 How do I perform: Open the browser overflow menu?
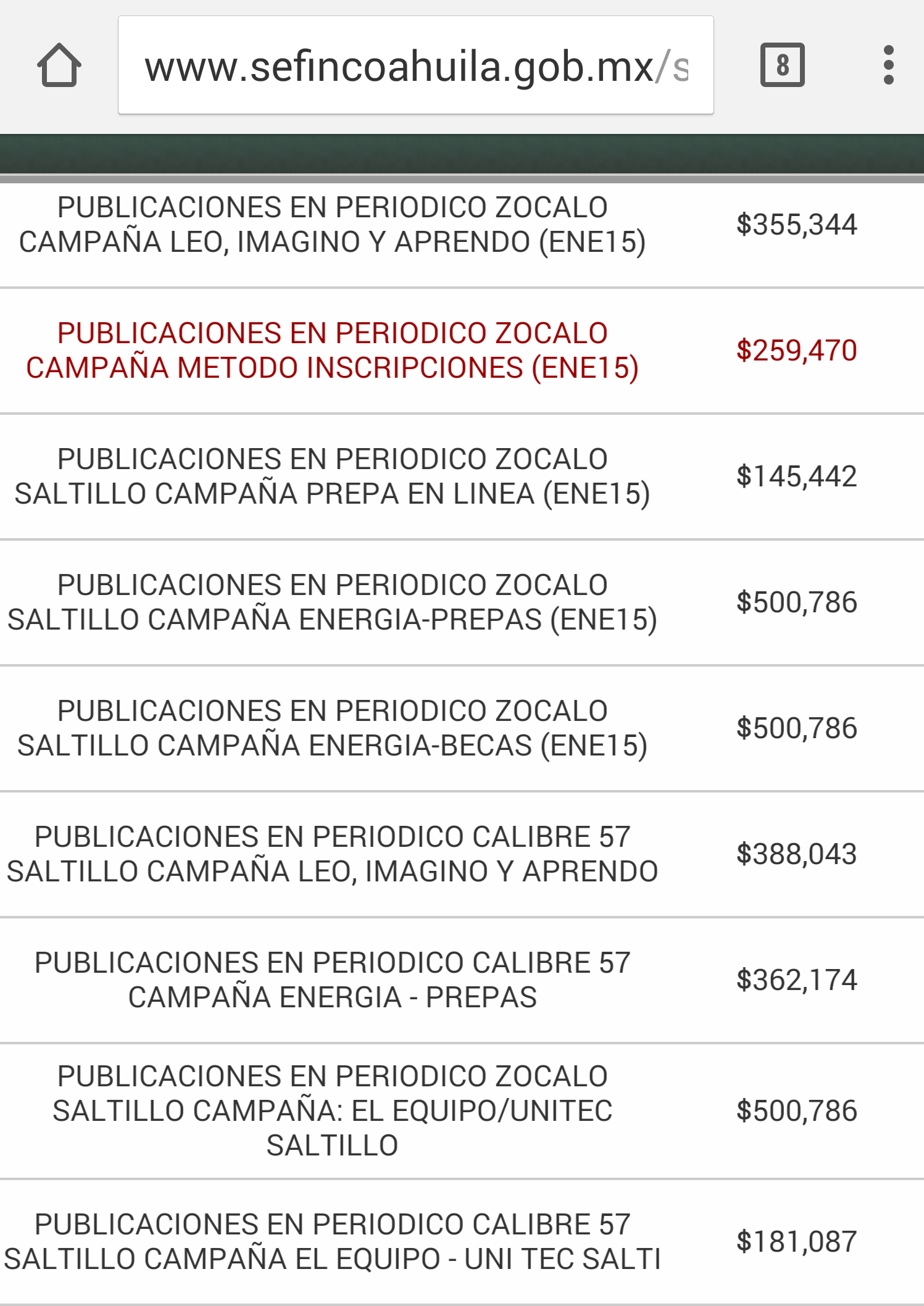pyautogui.click(x=888, y=65)
